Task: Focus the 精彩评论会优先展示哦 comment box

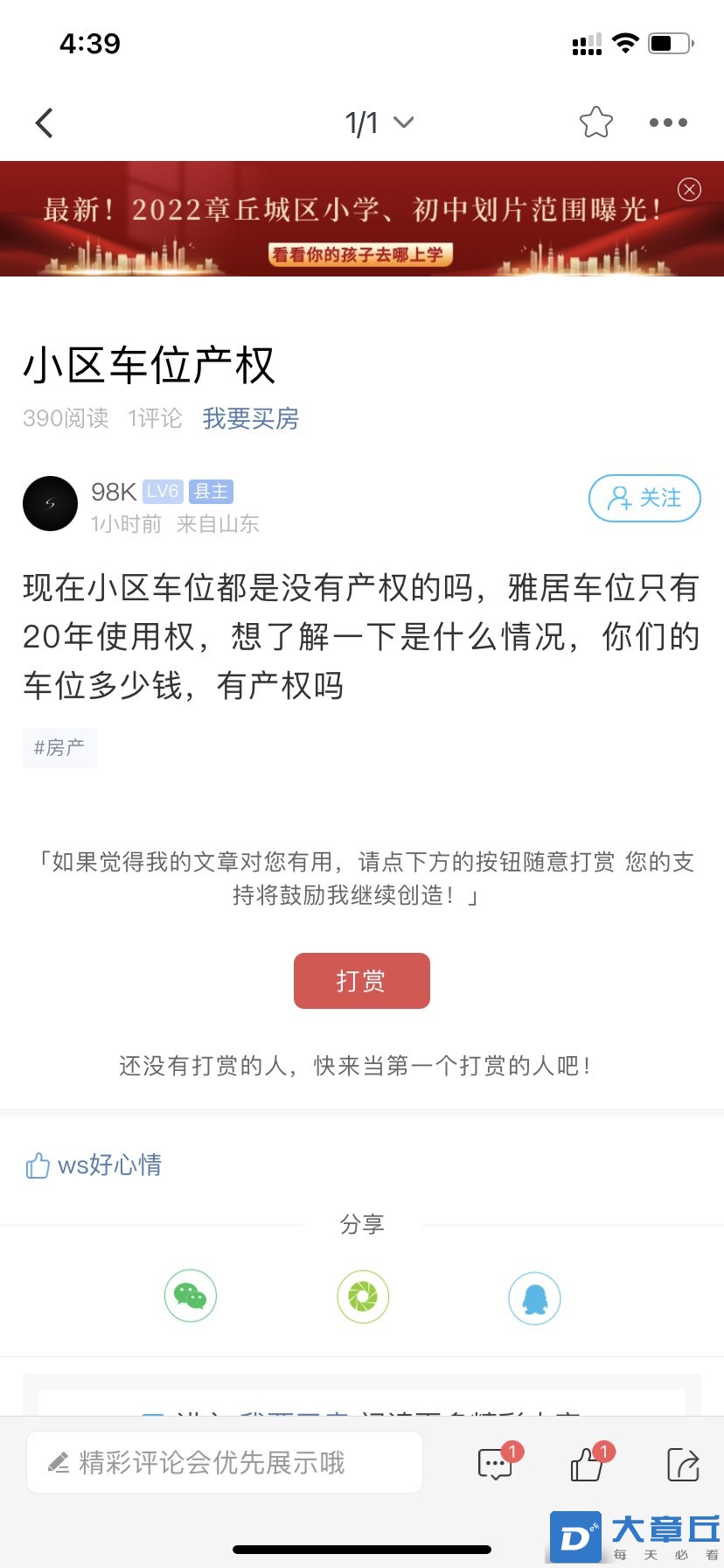Action: (x=224, y=1461)
